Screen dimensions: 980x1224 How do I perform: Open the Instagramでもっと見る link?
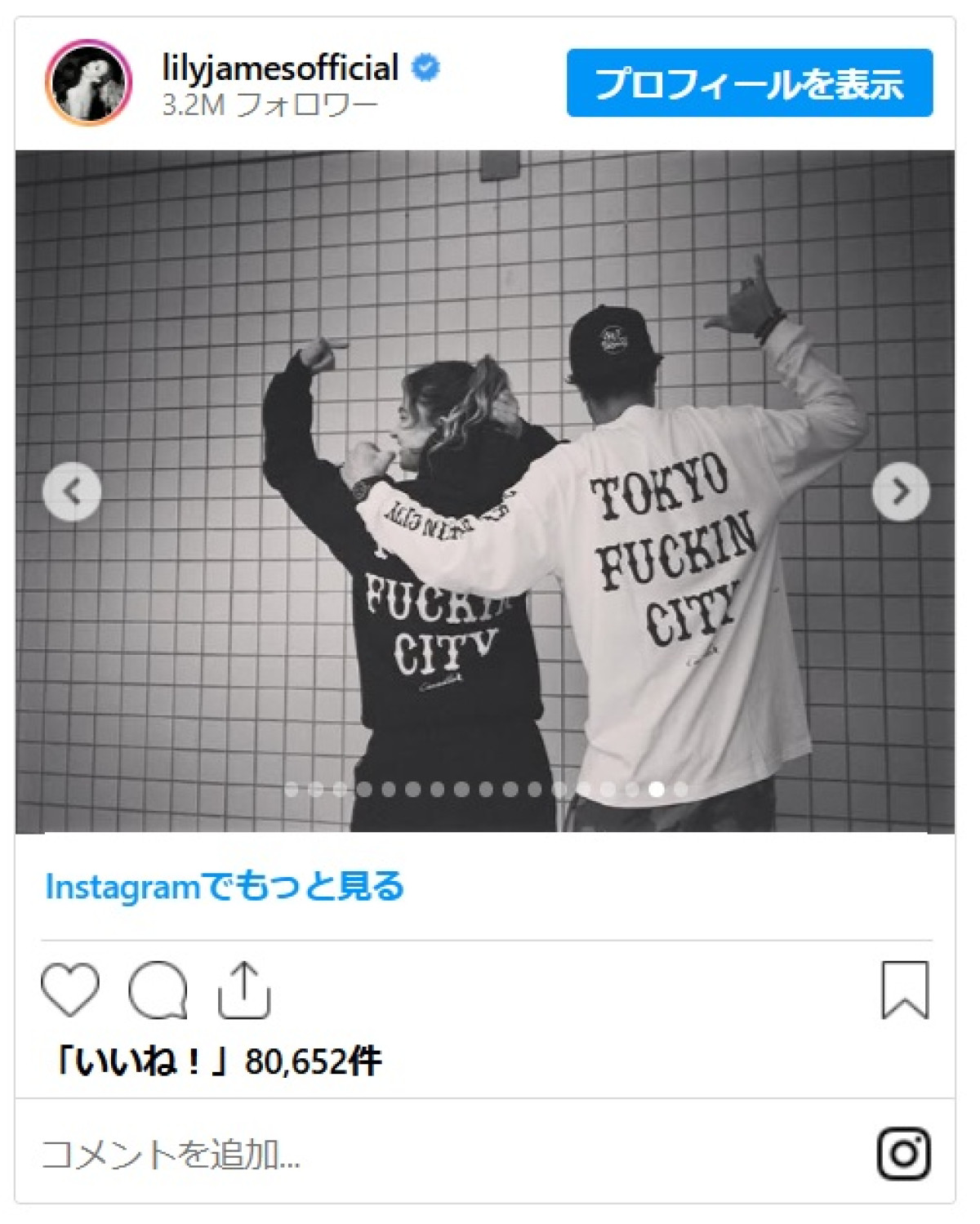point(225,886)
